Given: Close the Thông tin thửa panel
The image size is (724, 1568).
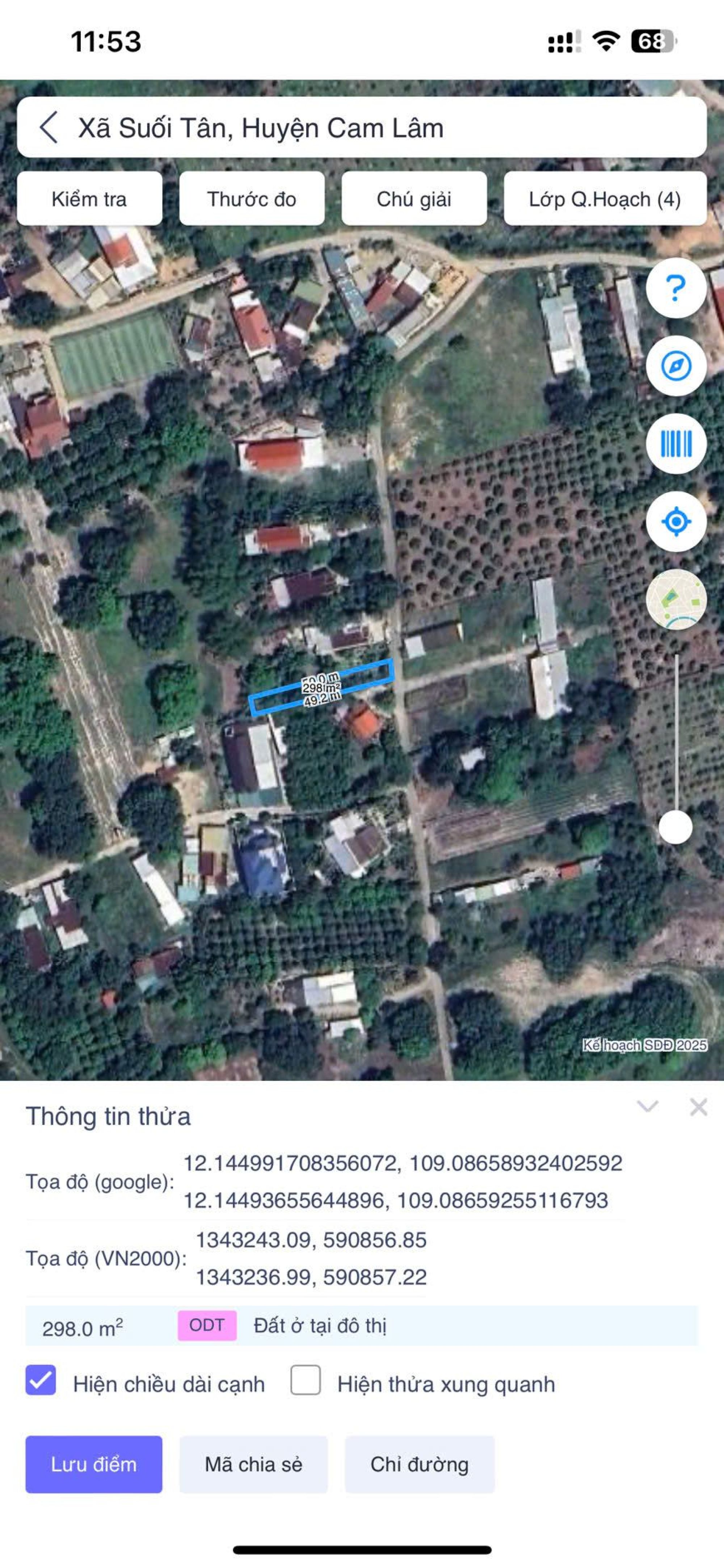Looking at the screenshot, I should (x=698, y=1107).
